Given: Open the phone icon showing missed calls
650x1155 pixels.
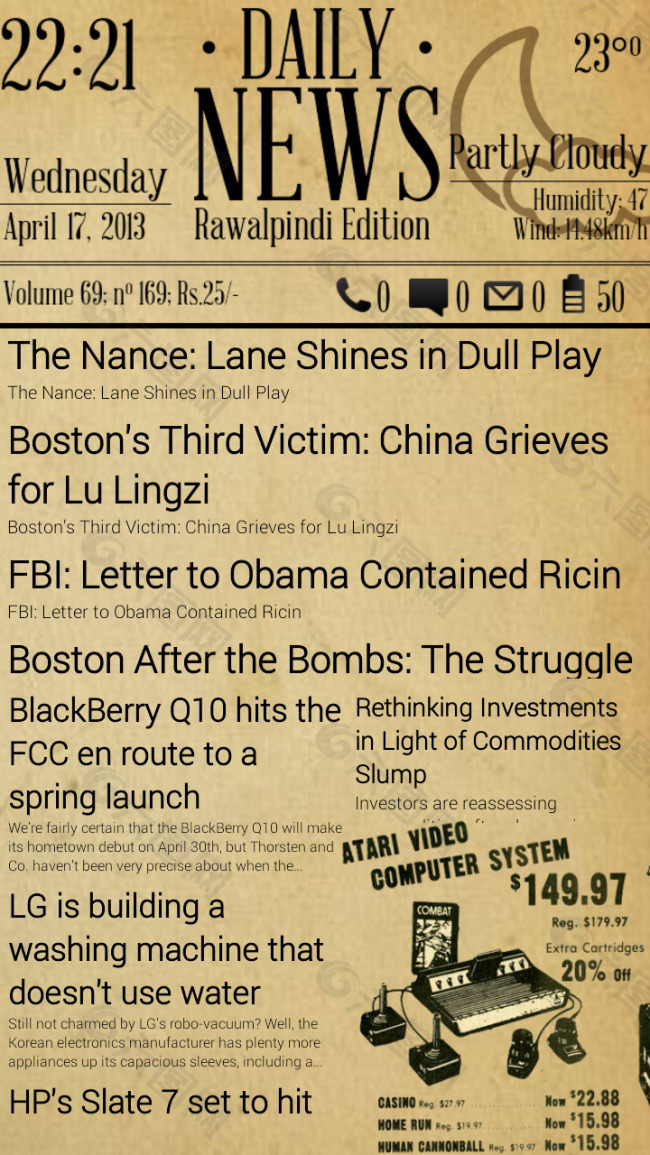Looking at the screenshot, I should pos(353,296).
